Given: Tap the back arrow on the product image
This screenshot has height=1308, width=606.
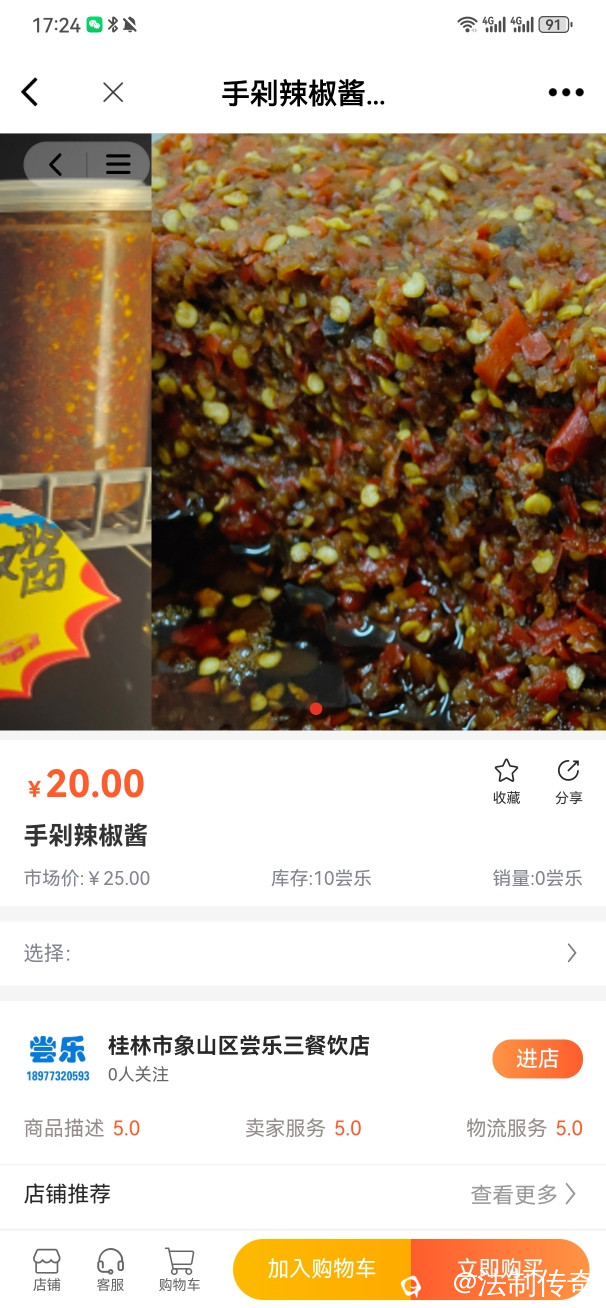Looking at the screenshot, I should [x=56, y=164].
